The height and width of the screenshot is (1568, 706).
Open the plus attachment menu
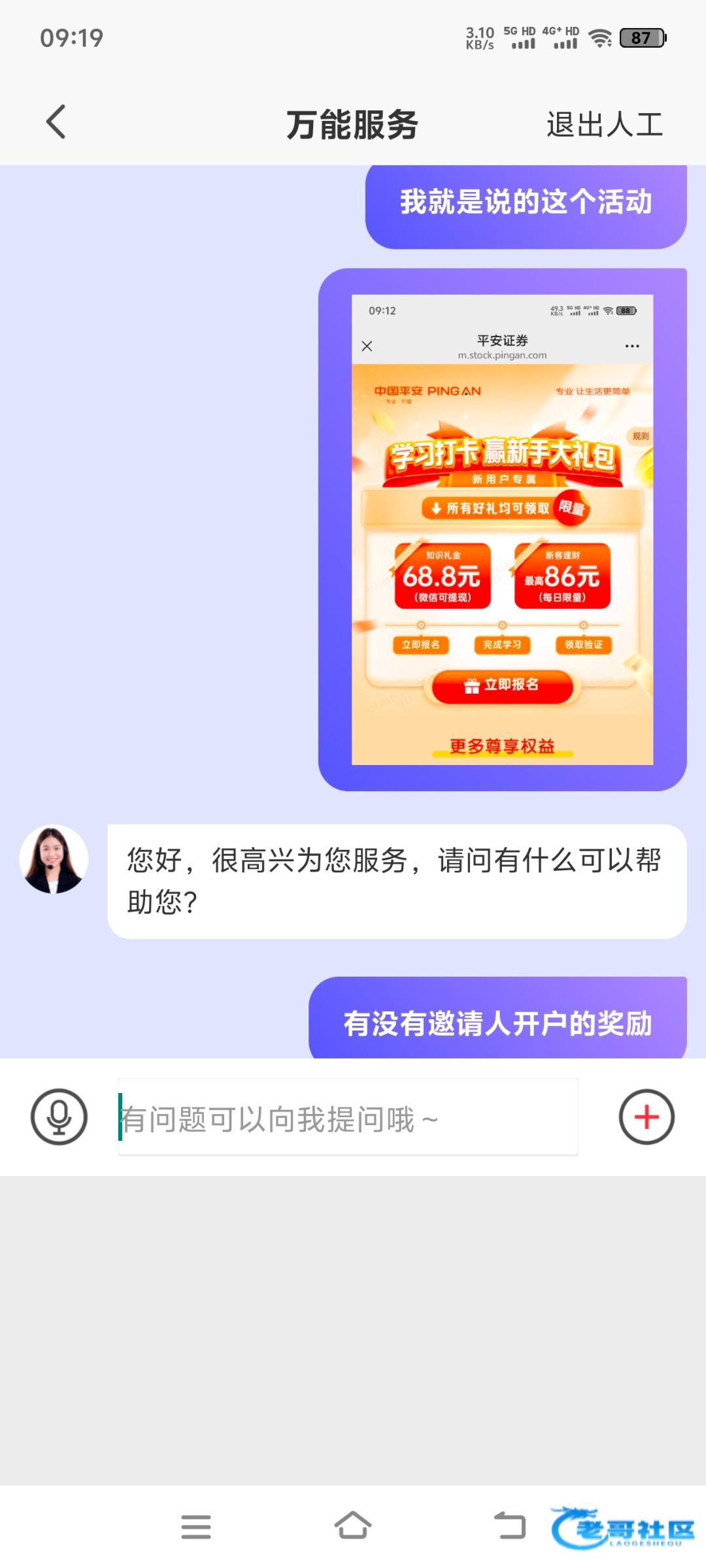click(647, 1117)
